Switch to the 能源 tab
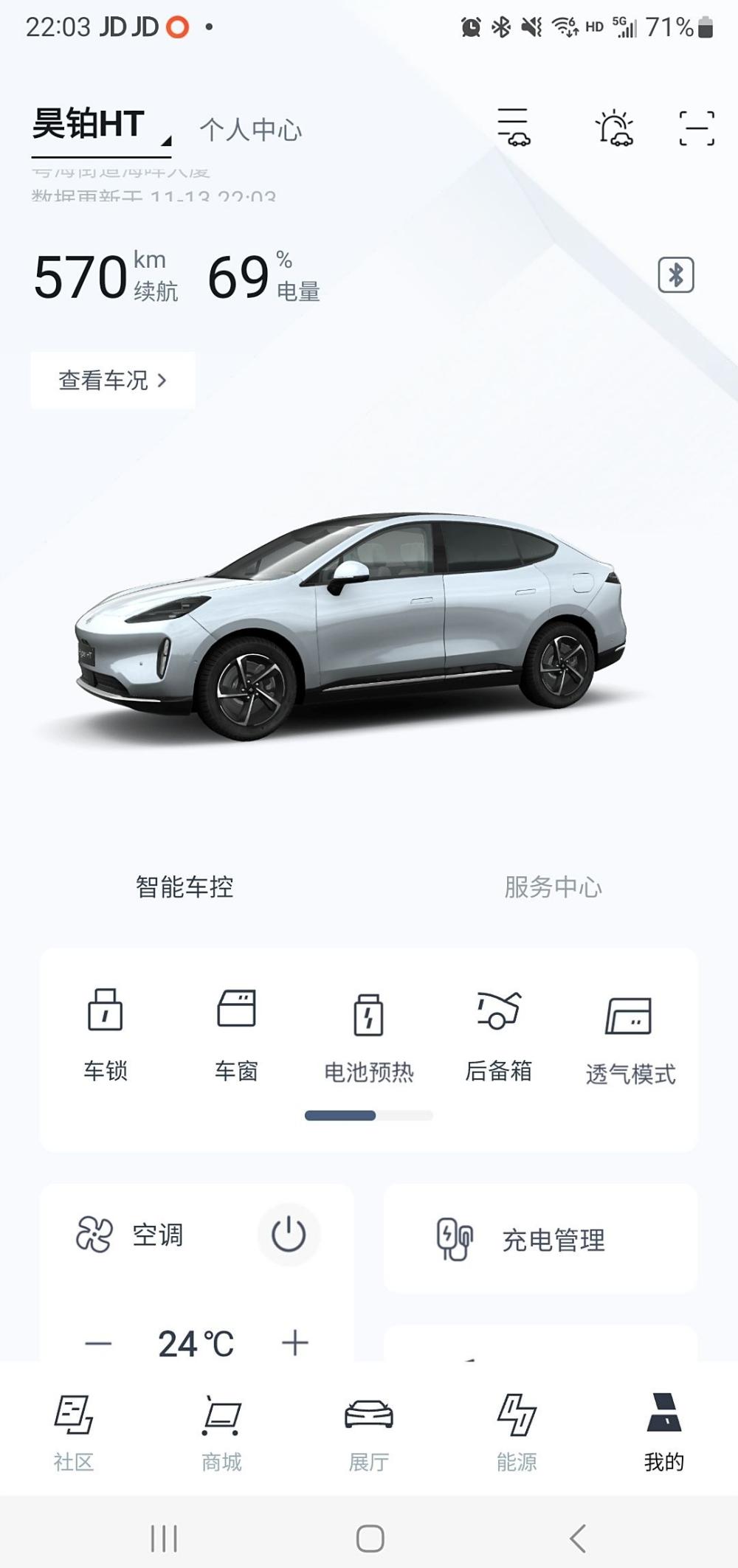Screen dimensions: 738x1568 pyautogui.click(x=517, y=1432)
